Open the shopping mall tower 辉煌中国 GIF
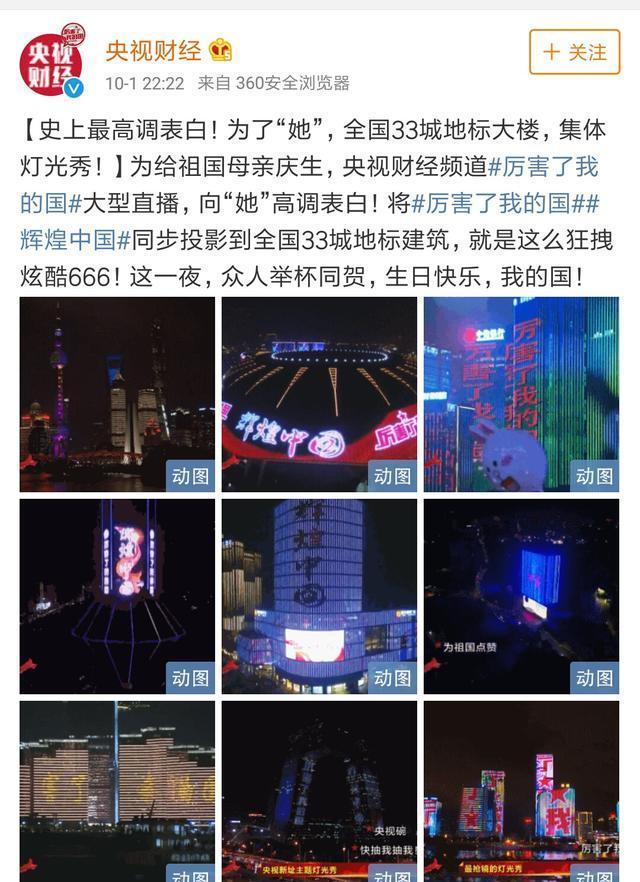The image size is (640, 882). [319, 595]
